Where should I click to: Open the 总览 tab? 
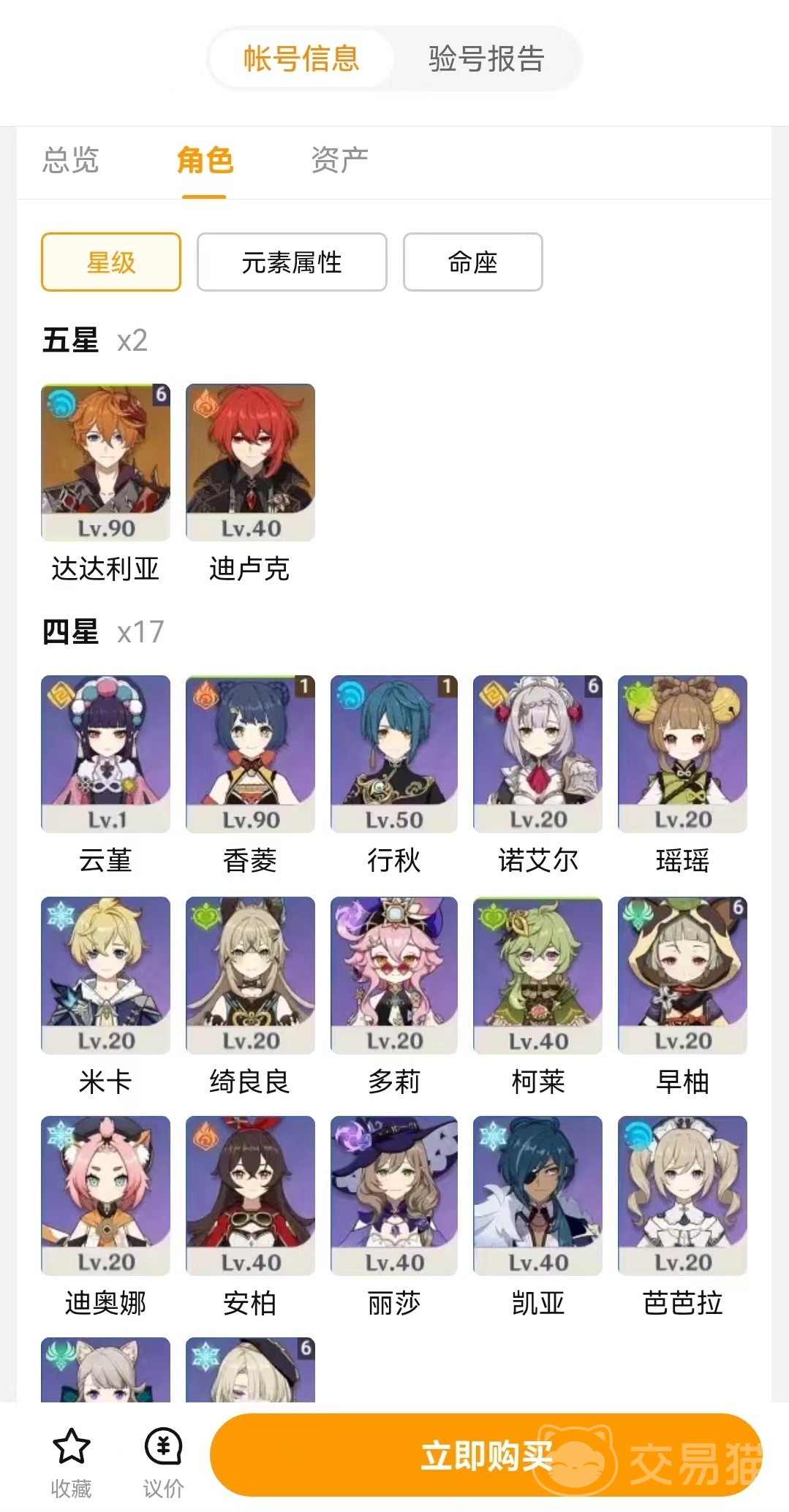tap(70, 160)
